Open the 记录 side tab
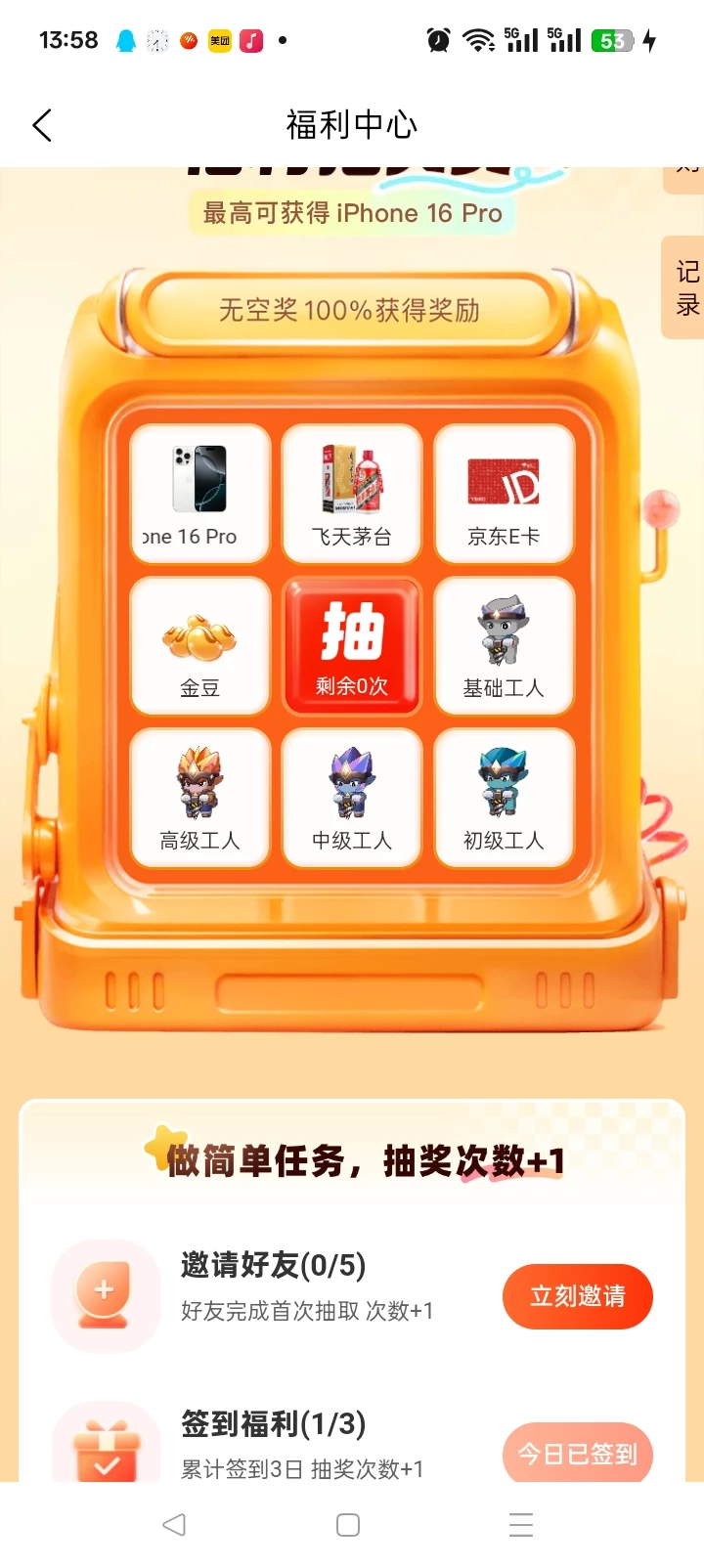The width and height of the screenshot is (704, 1568). tap(686, 287)
